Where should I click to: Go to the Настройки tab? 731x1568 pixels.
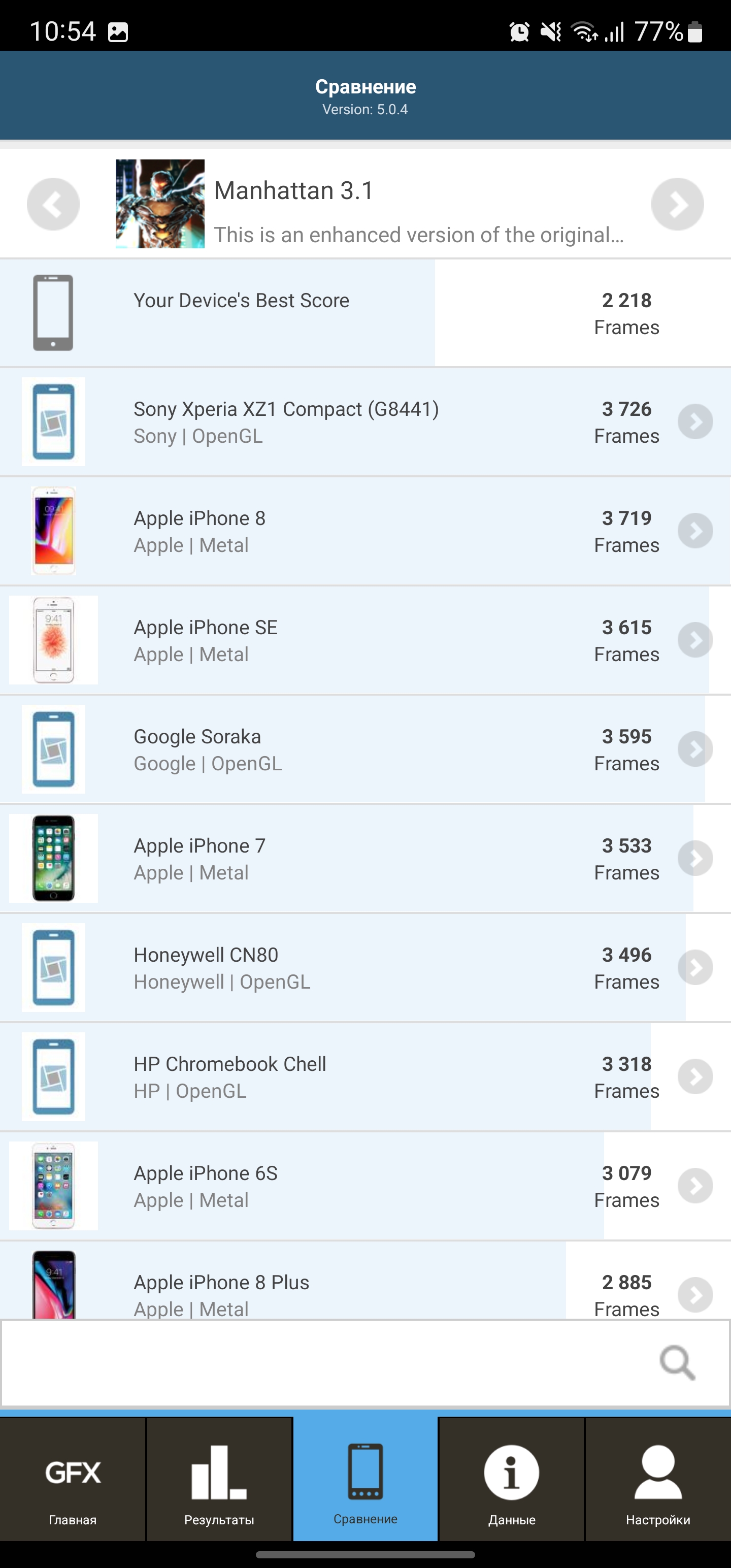coord(658,1480)
